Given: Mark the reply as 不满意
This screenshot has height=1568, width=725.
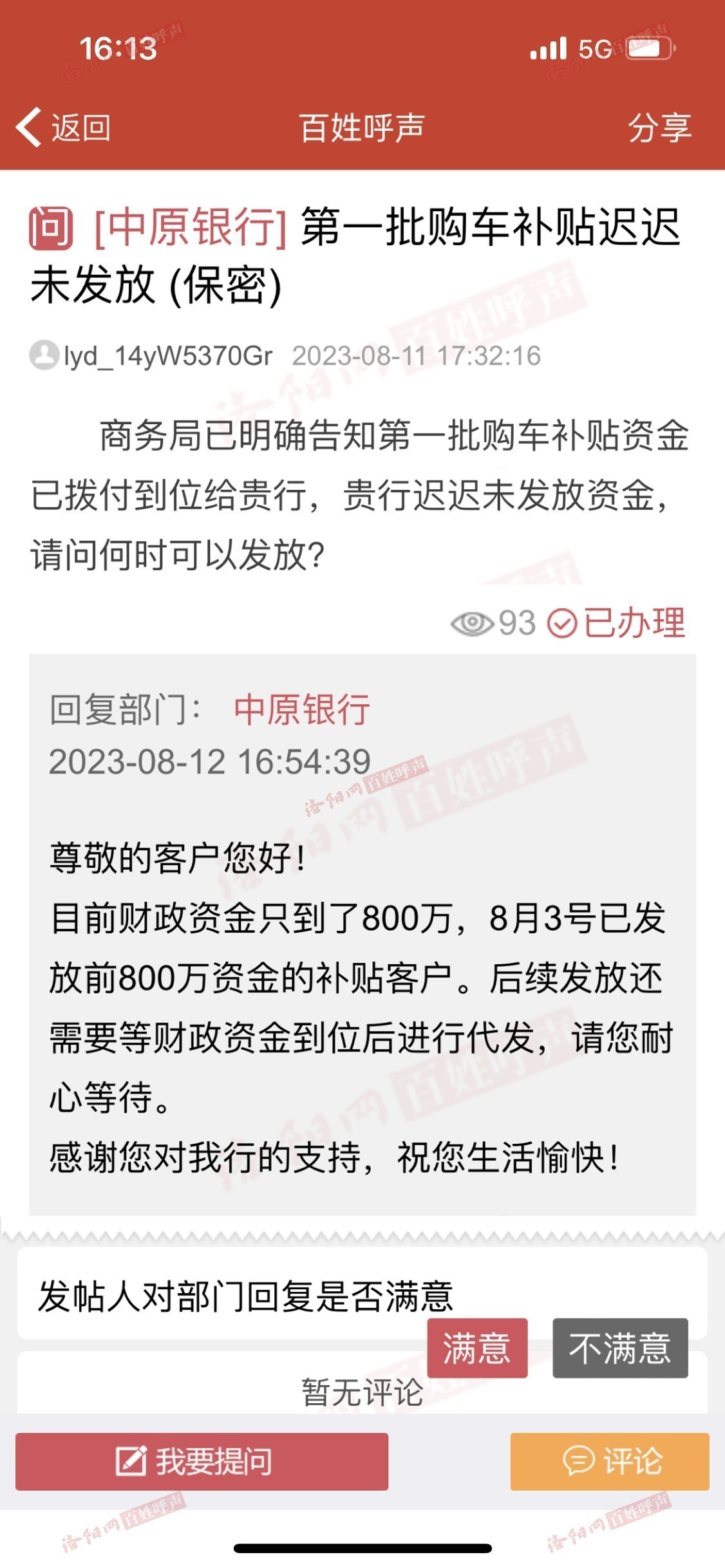Looking at the screenshot, I should tap(620, 1348).
